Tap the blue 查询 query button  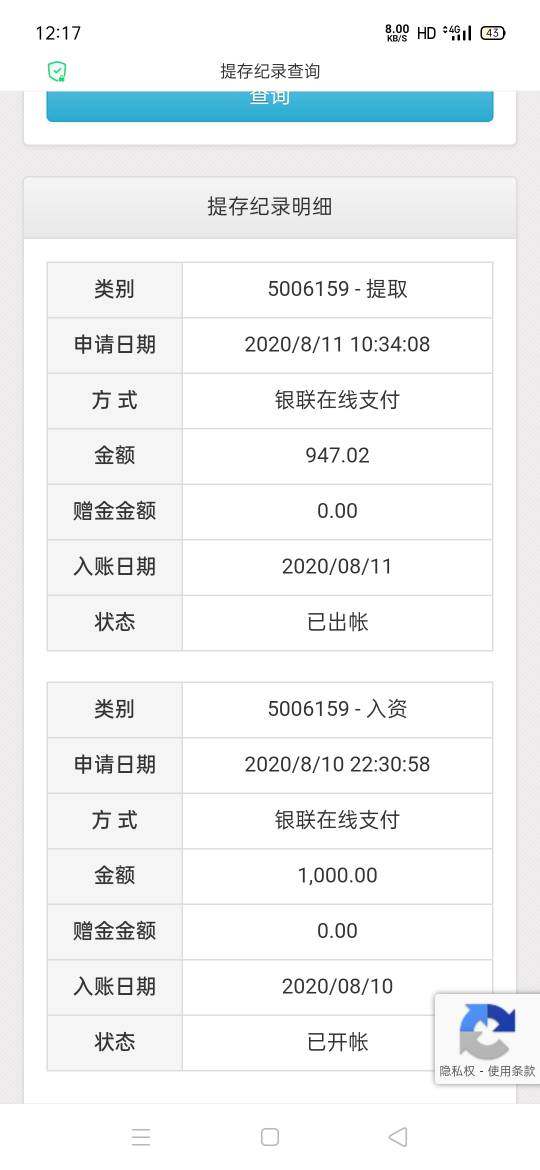coord(269,105)
